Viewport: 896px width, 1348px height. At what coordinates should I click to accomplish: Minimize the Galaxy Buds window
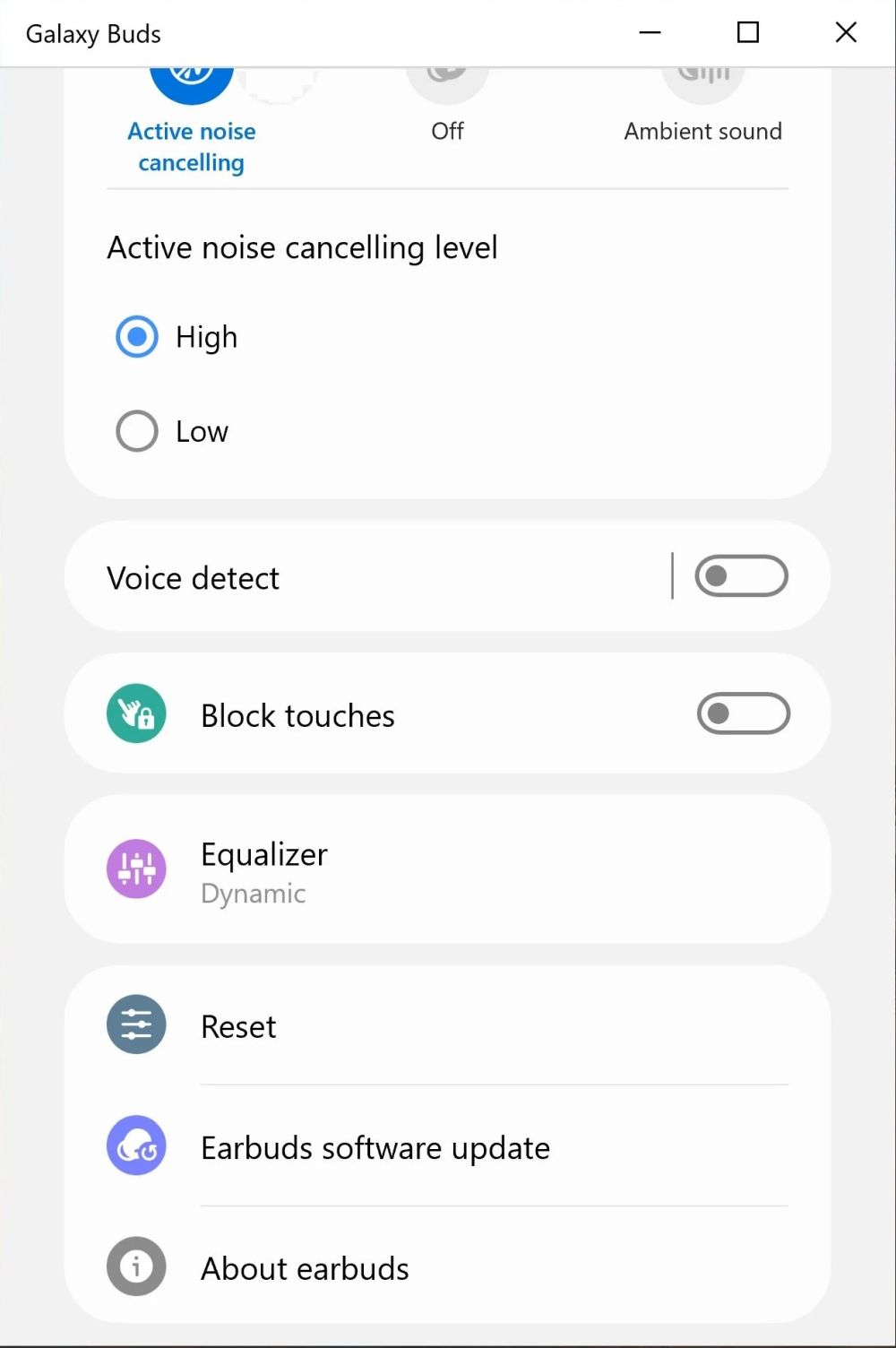click(x=650, y=33)
